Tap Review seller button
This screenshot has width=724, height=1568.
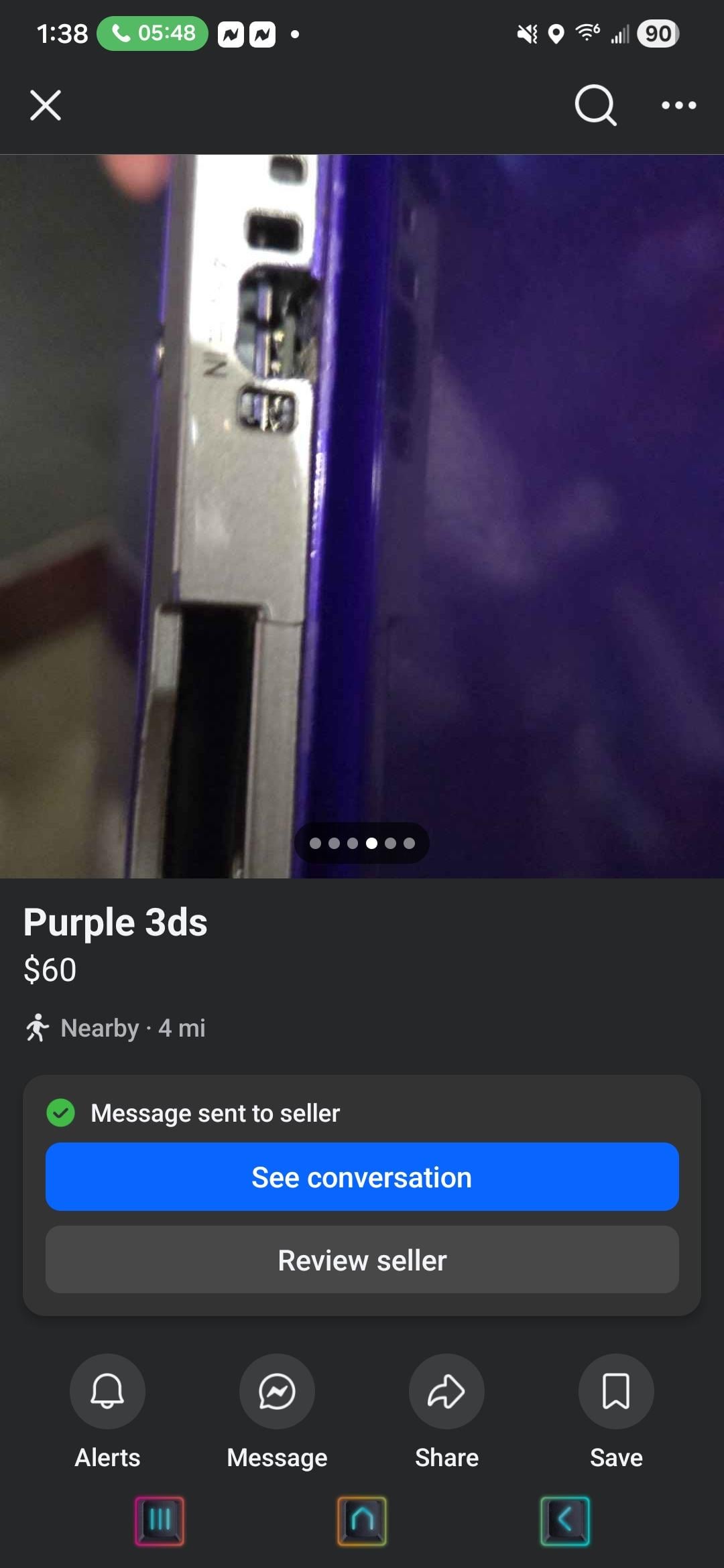point(362,1260)
